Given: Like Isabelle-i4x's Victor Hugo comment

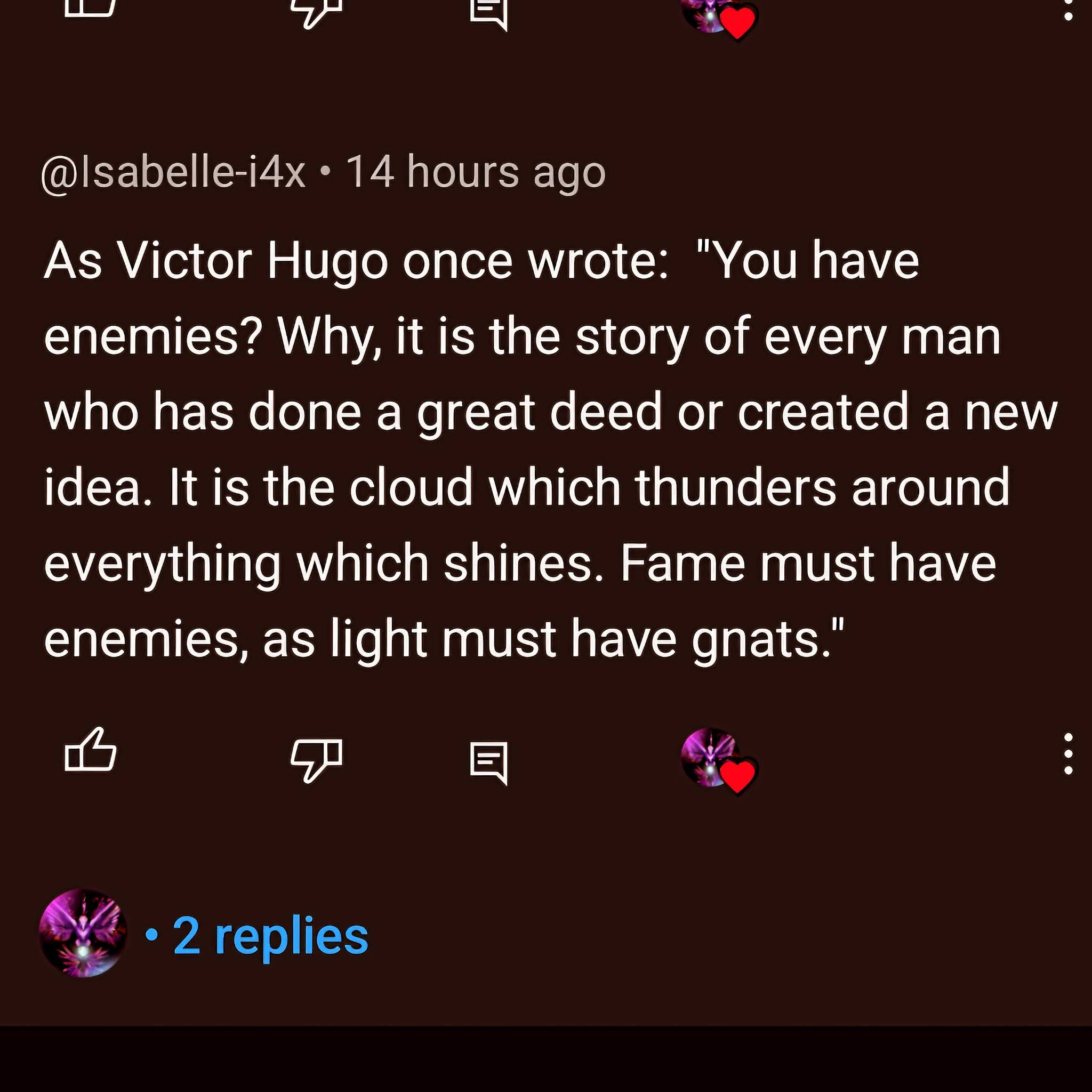Looking at the screenshot, I should pyautogui.click(x=91, y=751).
